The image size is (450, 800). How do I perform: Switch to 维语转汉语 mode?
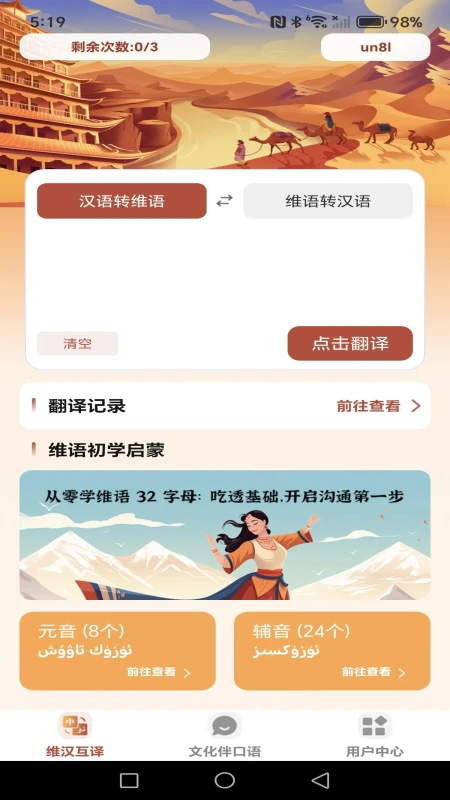(328, 201)
